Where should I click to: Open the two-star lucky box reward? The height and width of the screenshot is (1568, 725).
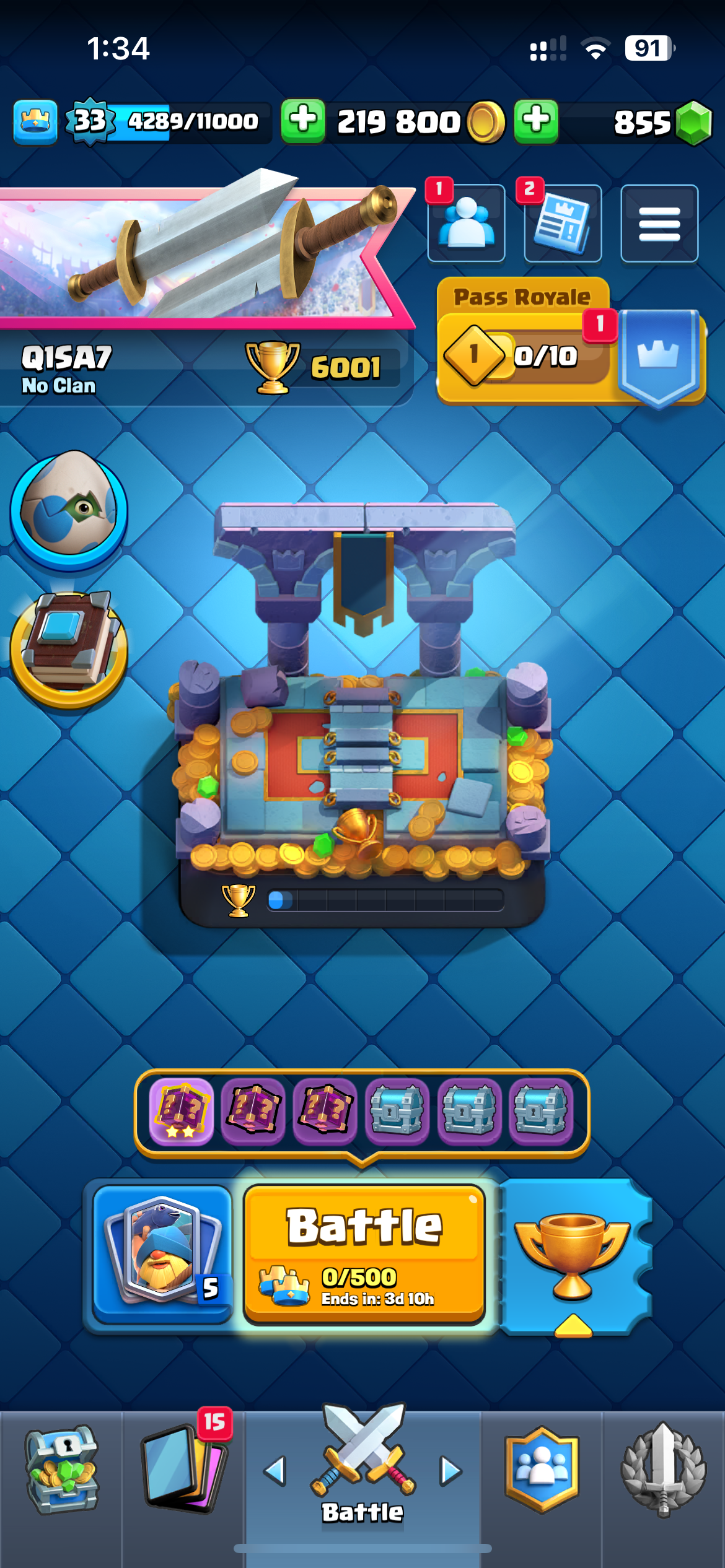coord(181,1112)
